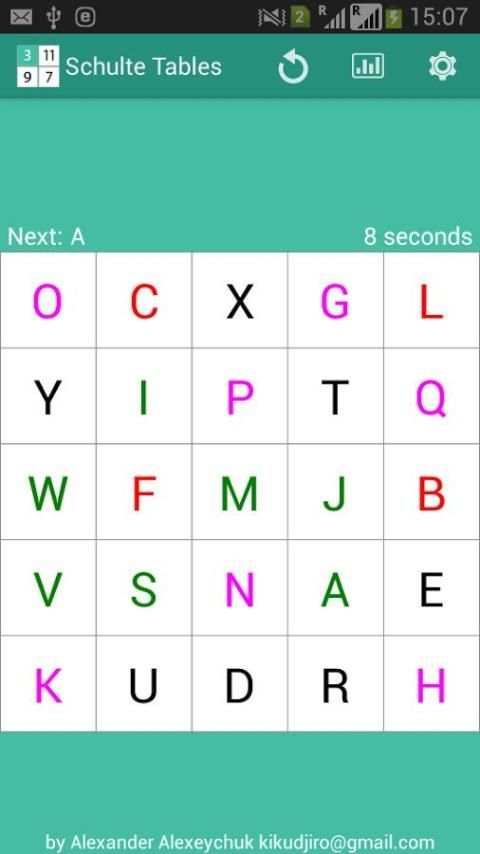Image resolution: width=480 pixels, height=854 pixels.
Task: Tap the green letter M cell
Action: pyautogui.click(x=240, y=492)
